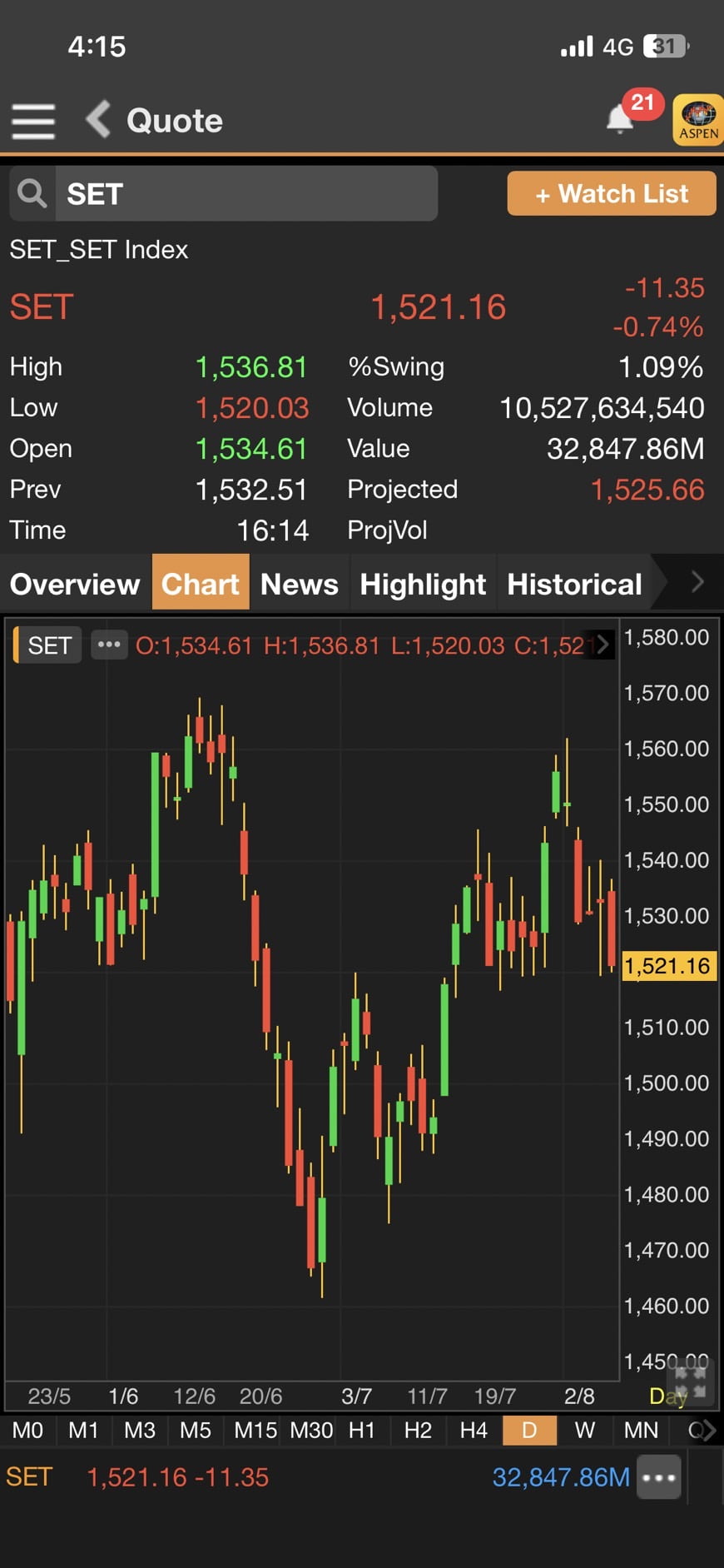Open more options in bottom ticker bar
Image resolution: width=724 pixels, height=1568 pixels.
tap(659, 1478)
